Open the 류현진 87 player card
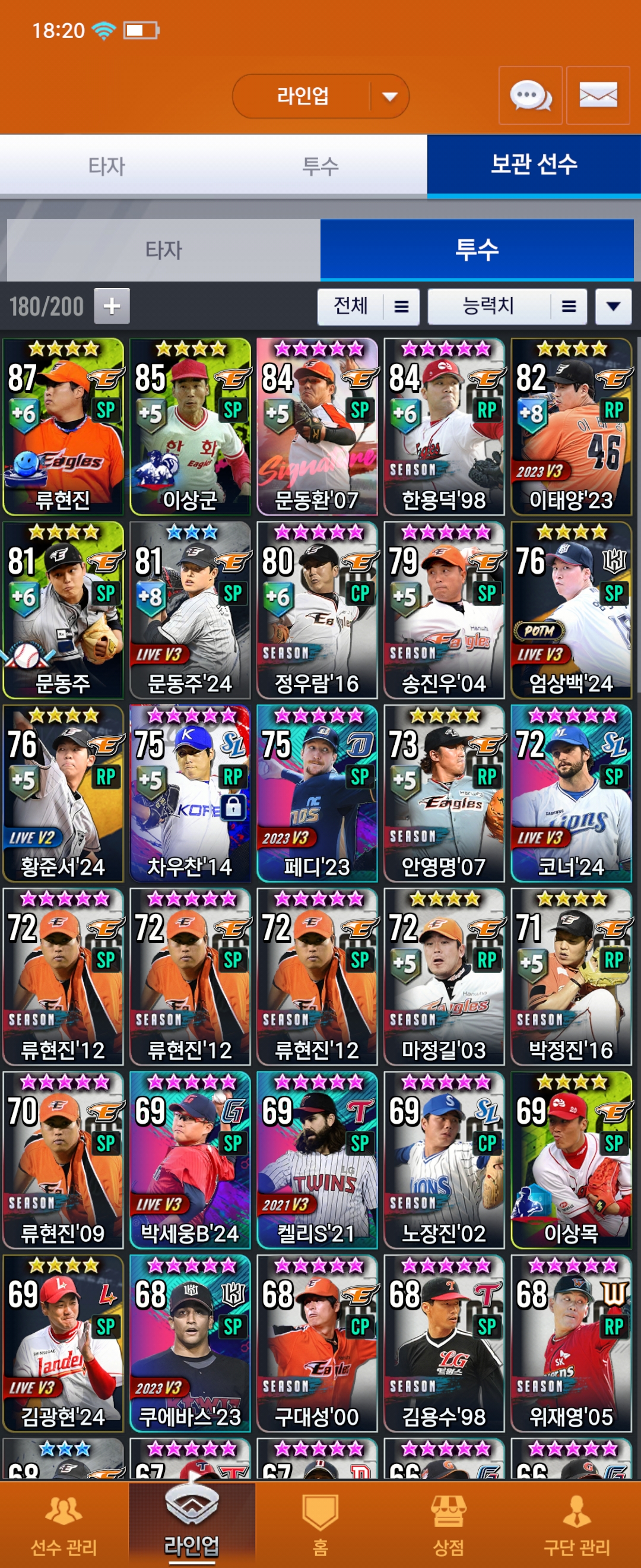This screenshot has width=641, height=1568. coord(64,426)
